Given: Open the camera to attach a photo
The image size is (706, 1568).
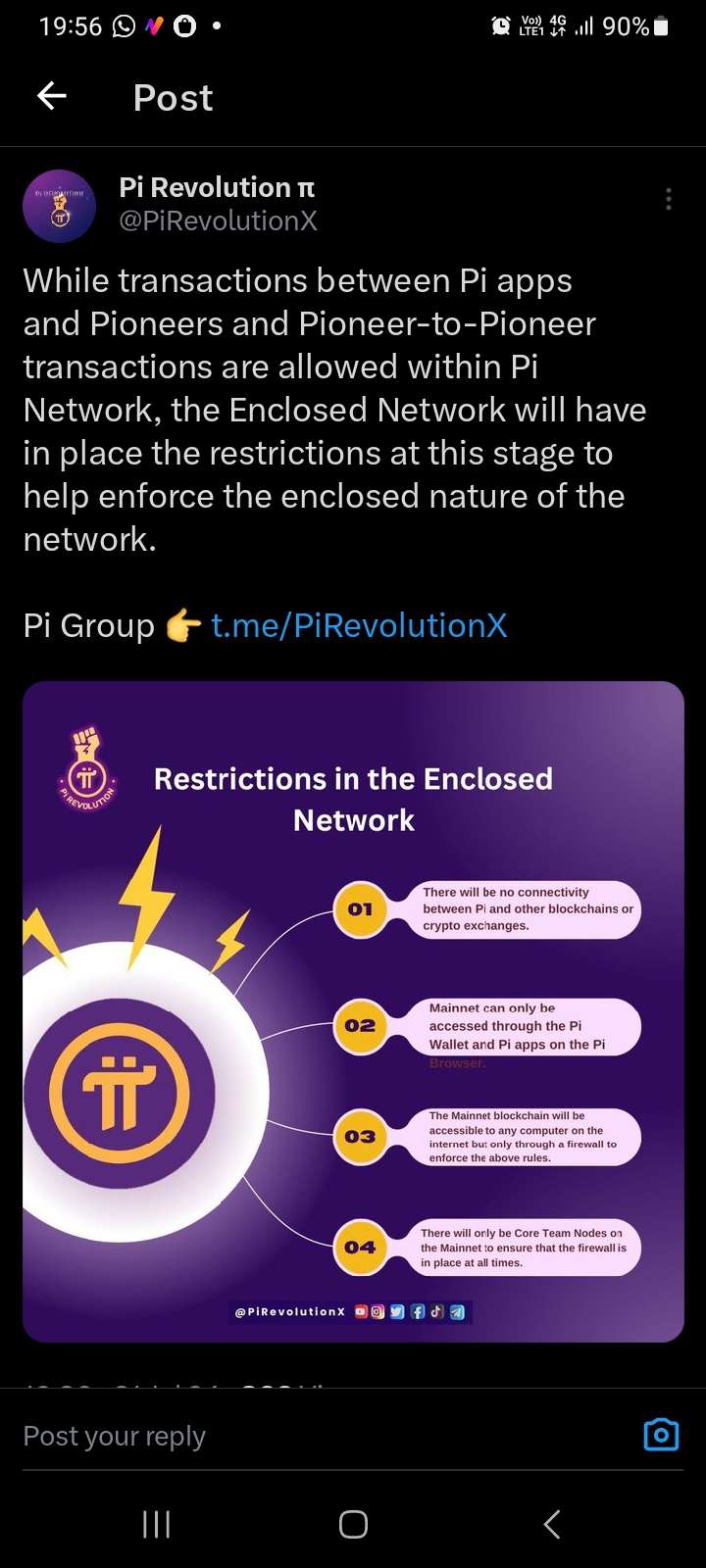Looking at the screenshot, I should pos(661,1435).
